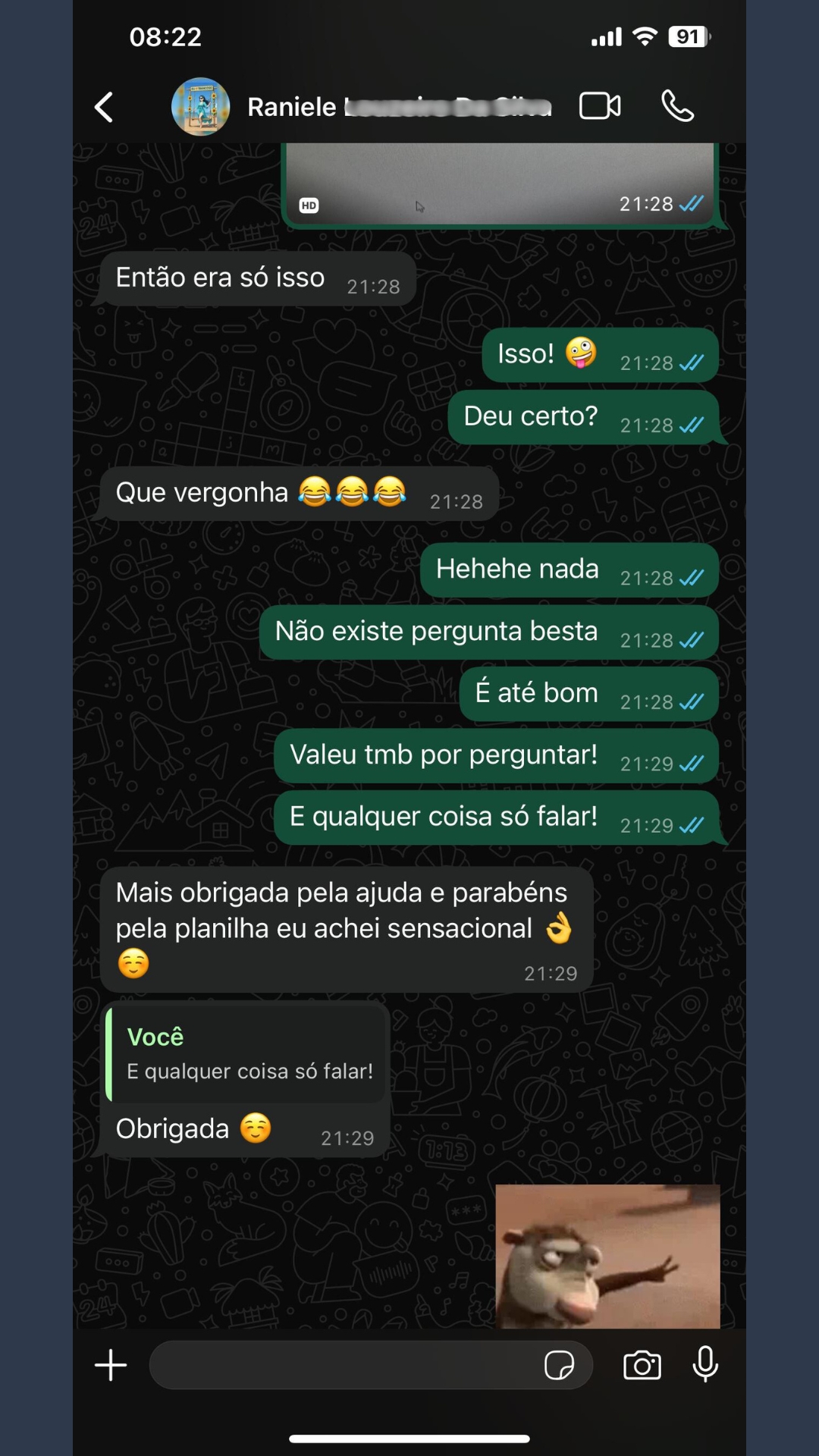Start a video call with Raniele
Screen dimensions: 819x1456
pos(599,106)
